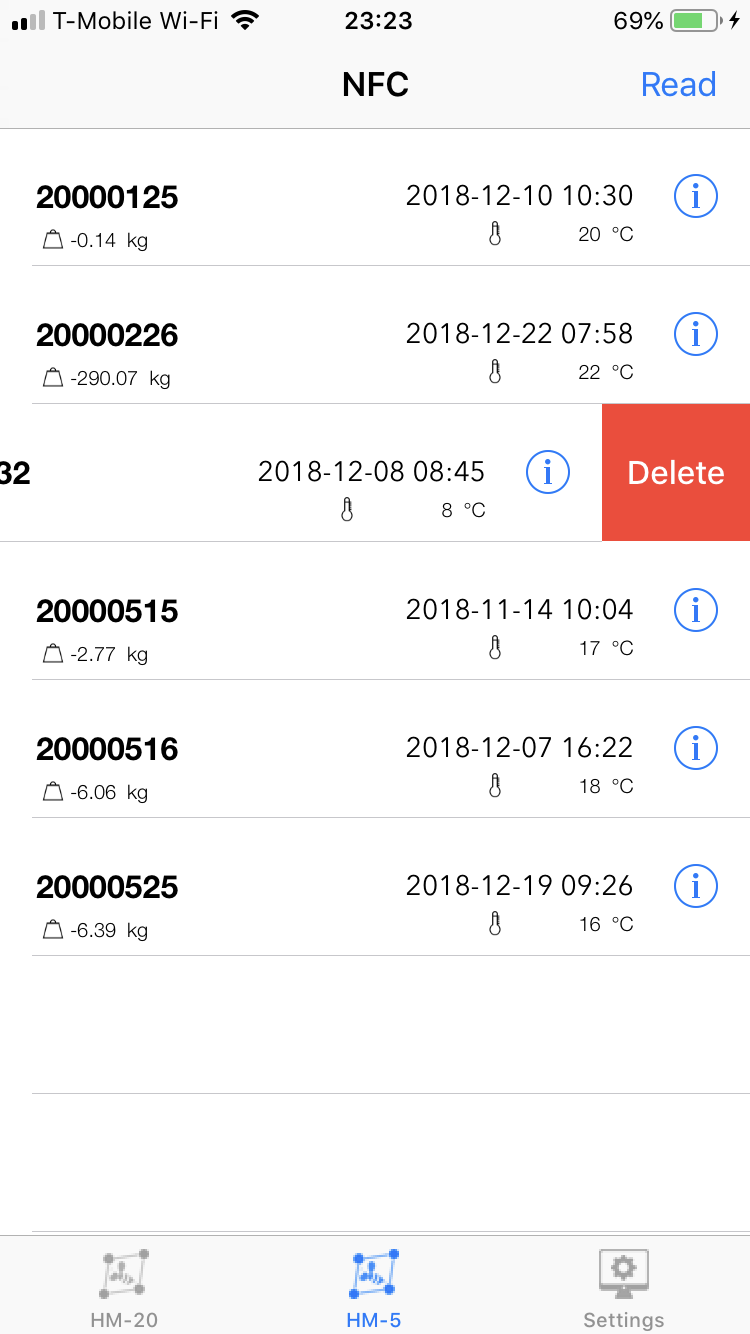Open info for entry 20000515
The height and width of the screenshot is (1334, 750).
(696, 610)
